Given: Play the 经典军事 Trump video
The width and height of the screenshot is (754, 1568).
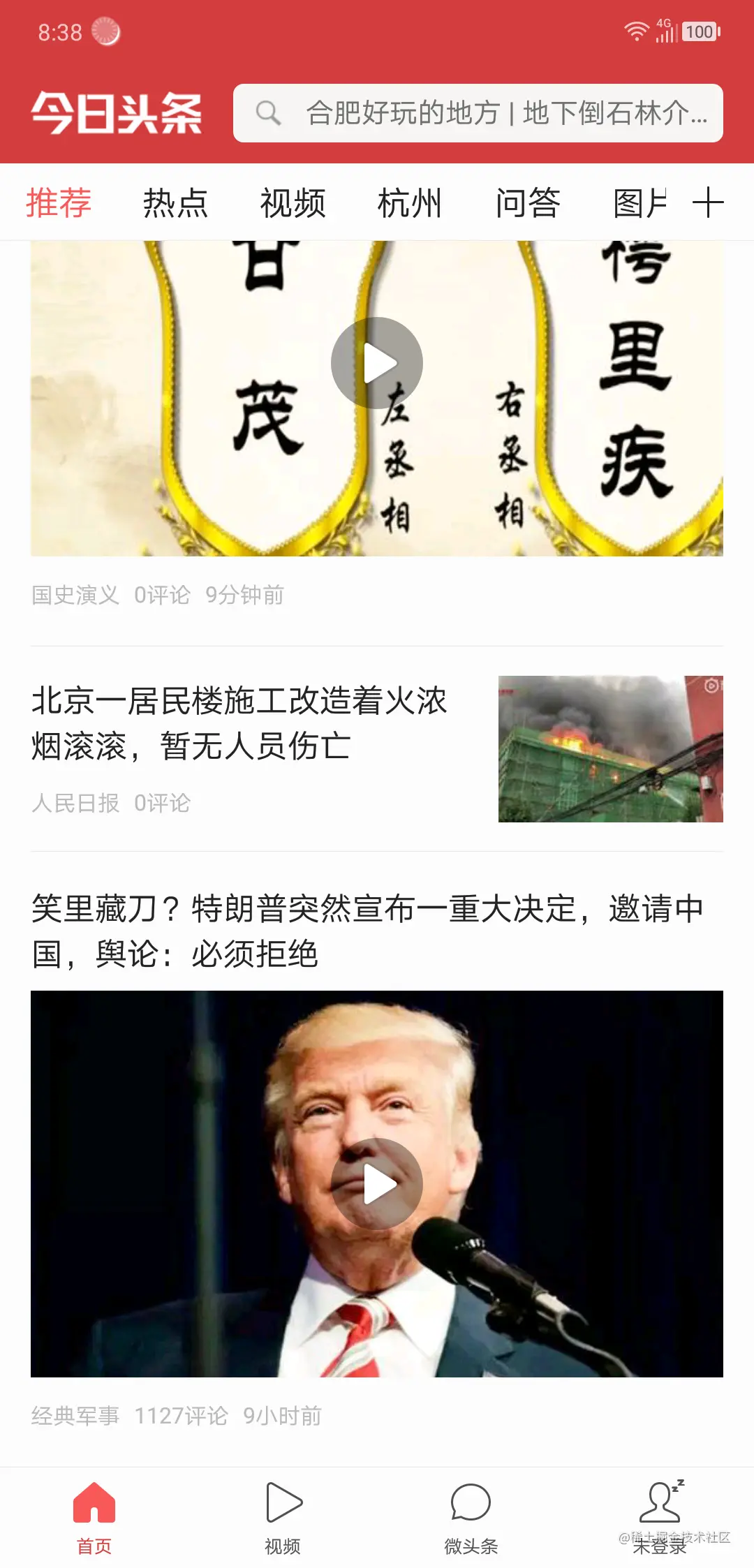Looking at the screenshot, I should click(377, 1184).
